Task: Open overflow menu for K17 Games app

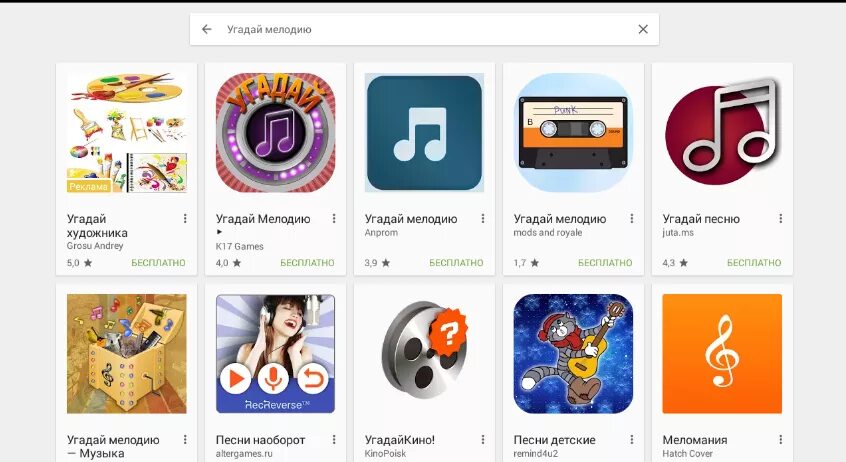Action: point(334,219)
